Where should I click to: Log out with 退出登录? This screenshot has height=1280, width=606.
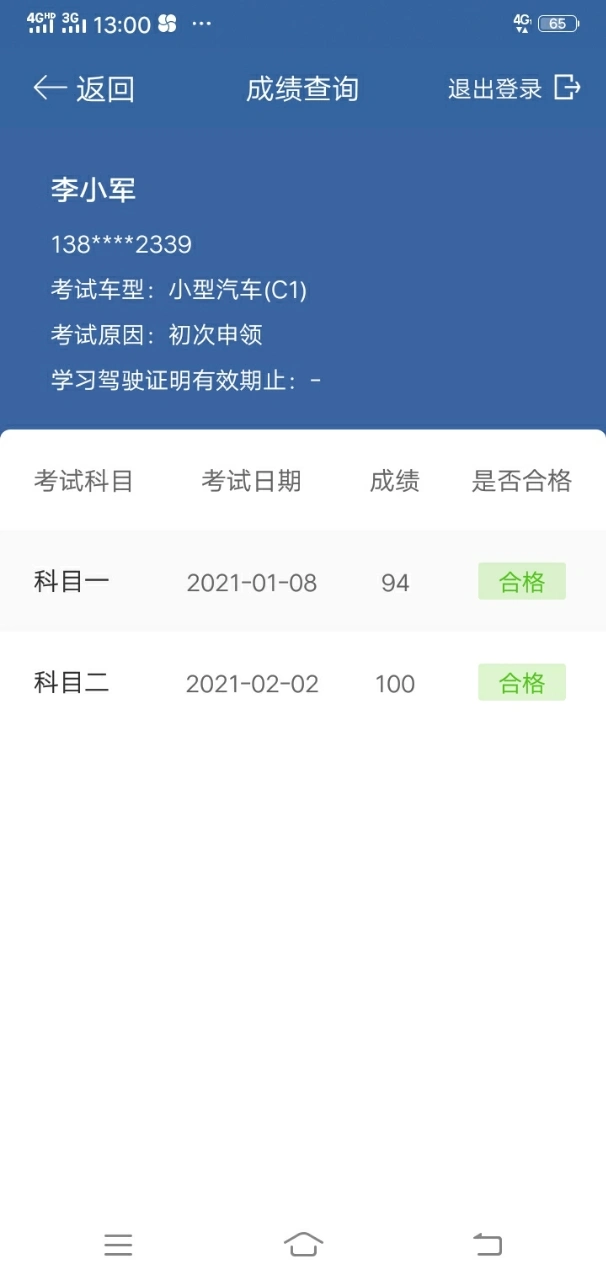514,88
